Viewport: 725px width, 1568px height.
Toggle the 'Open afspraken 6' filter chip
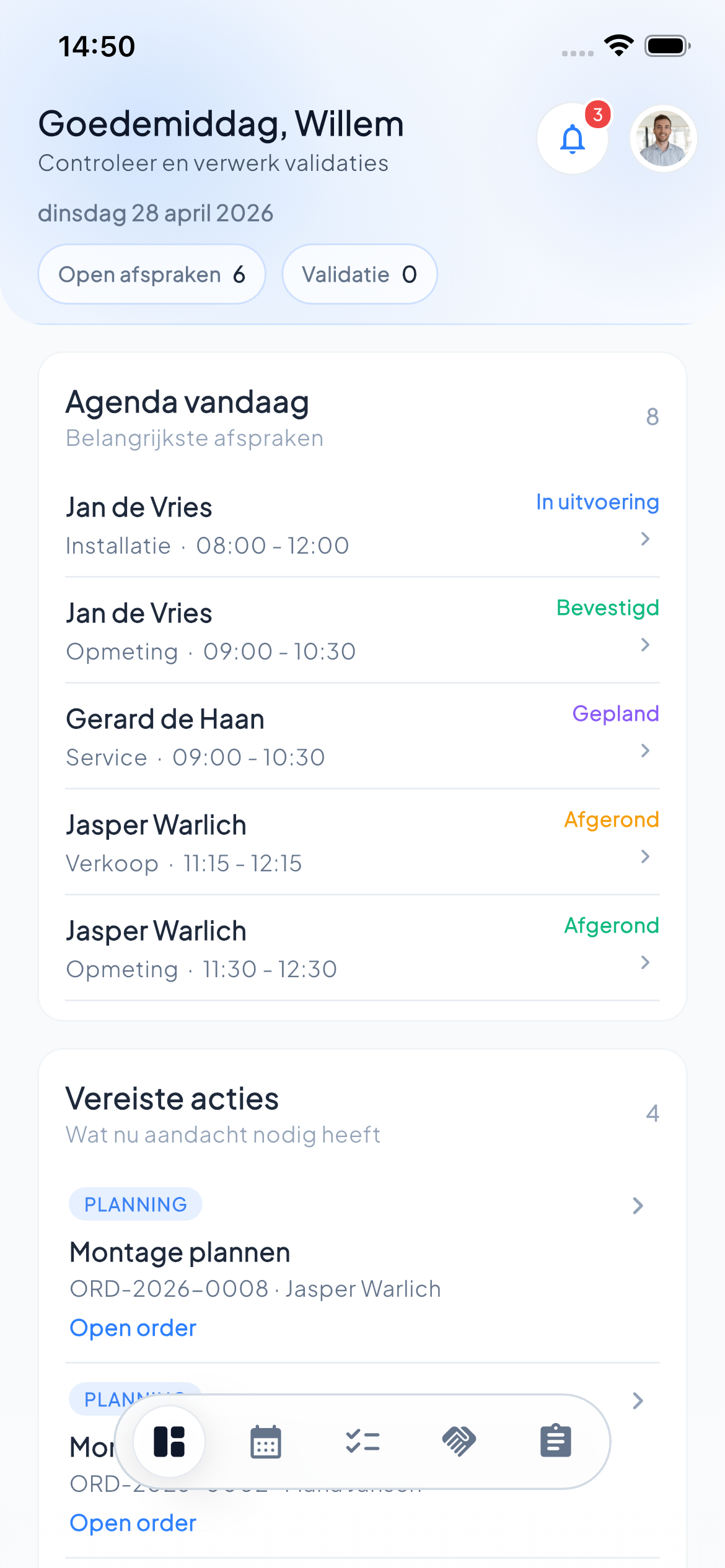151,274
